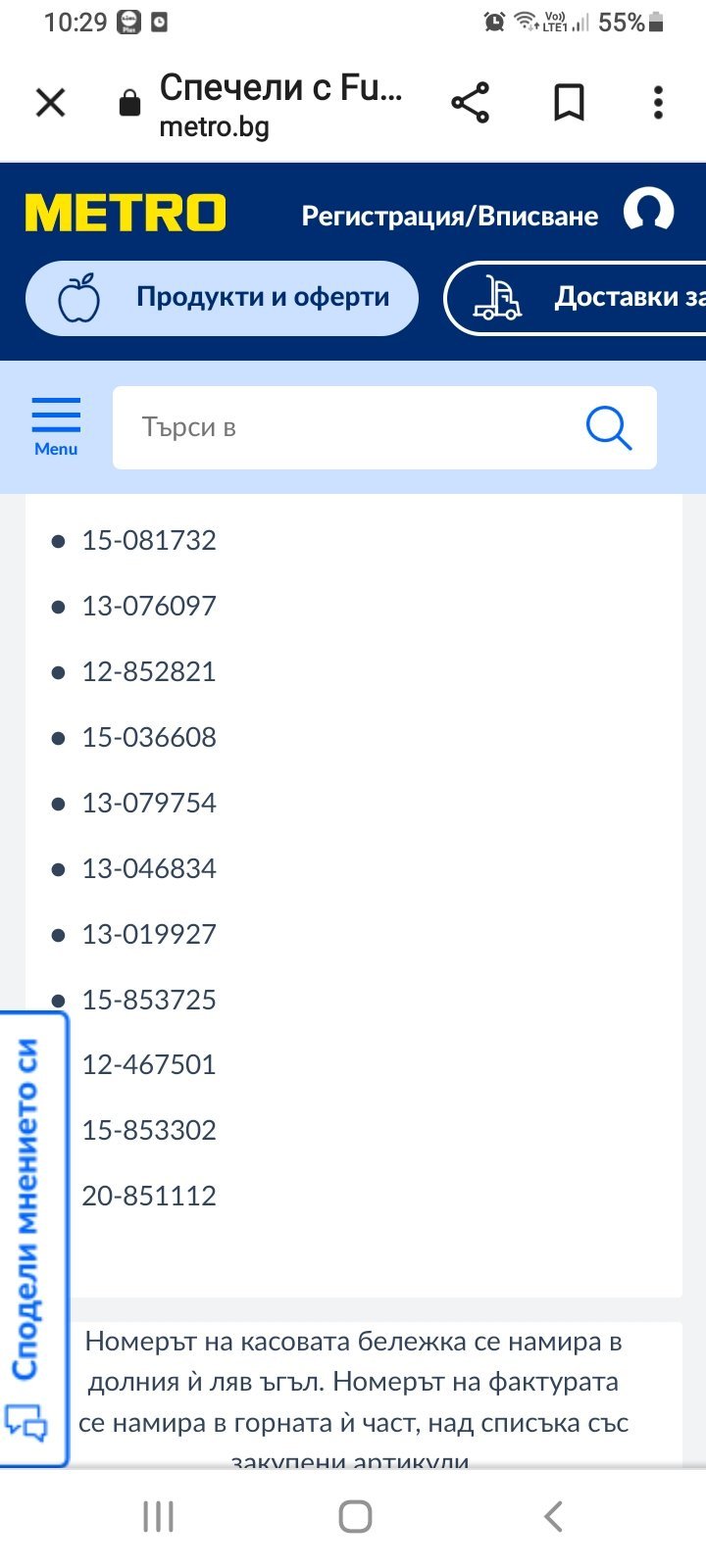Switch to Доставки tab

pos(579,298)
